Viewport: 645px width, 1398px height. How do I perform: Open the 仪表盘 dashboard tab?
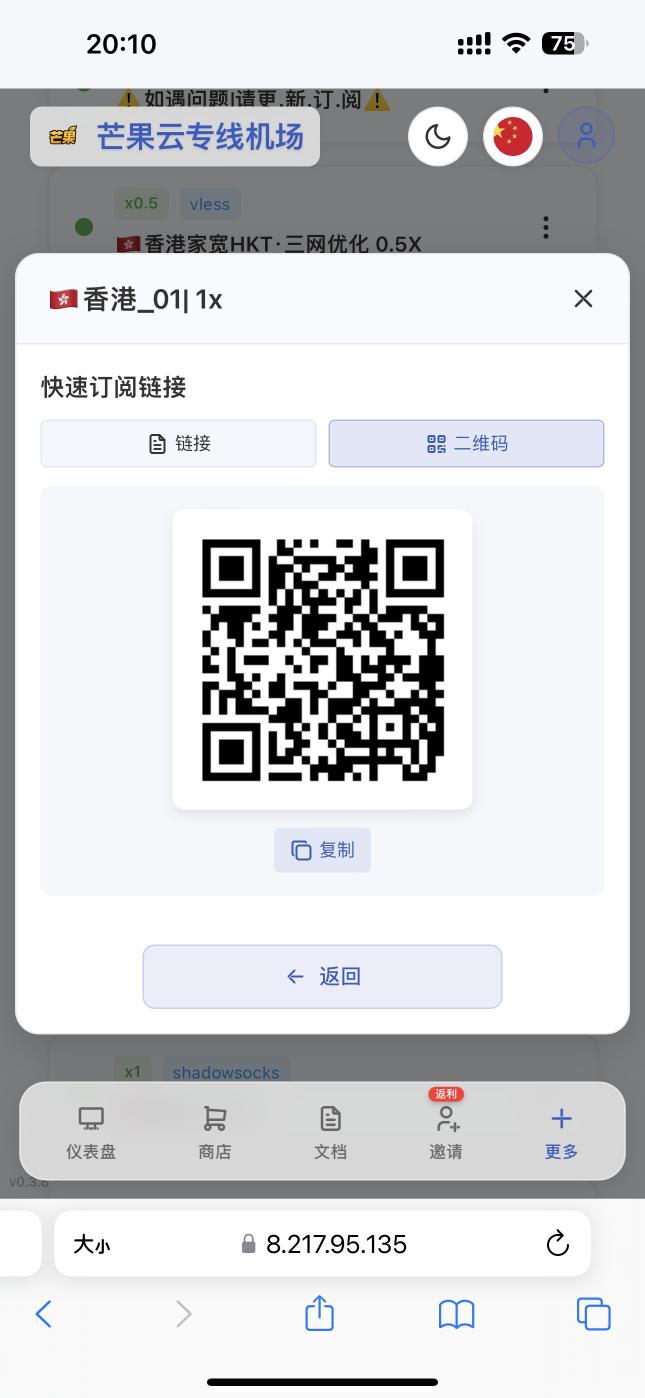[x=91, y=1133]
